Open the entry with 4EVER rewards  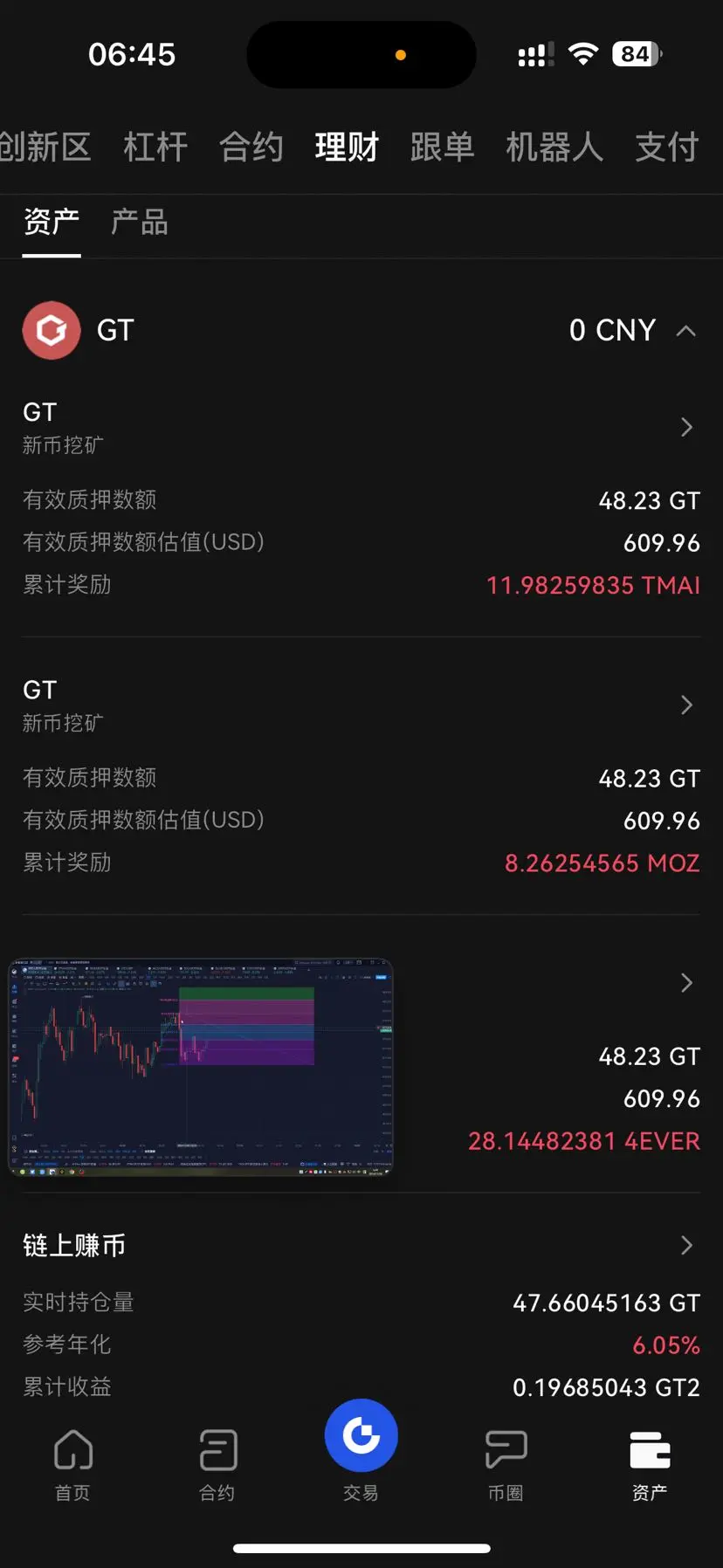tap(686, 983)
